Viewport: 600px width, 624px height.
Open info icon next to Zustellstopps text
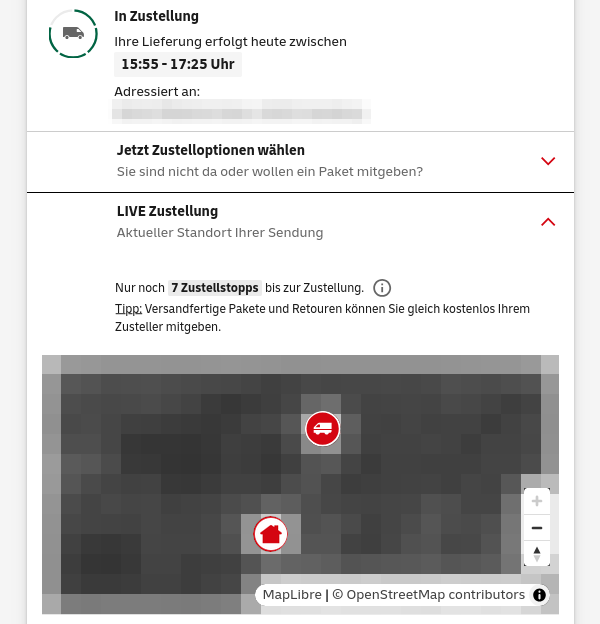(382, 288)
